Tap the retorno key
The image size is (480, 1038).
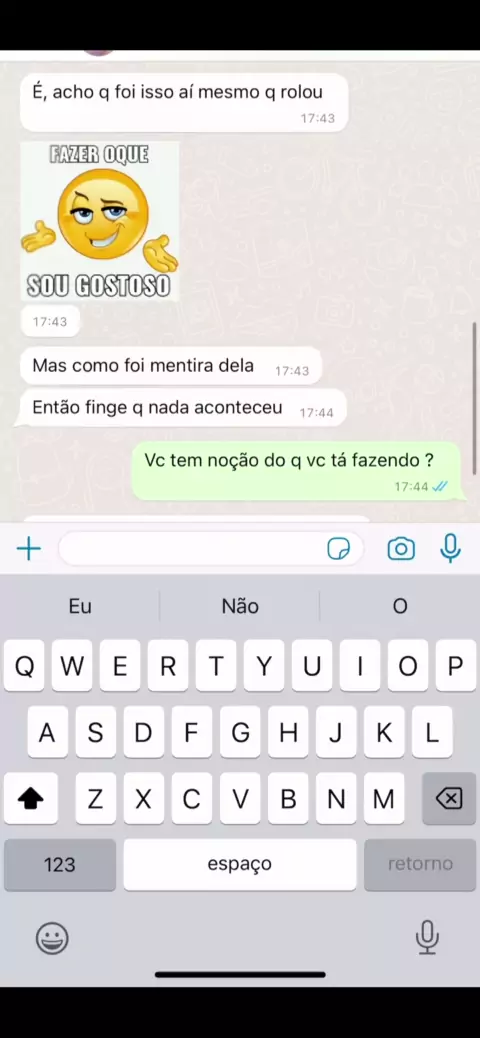[420, 864]
